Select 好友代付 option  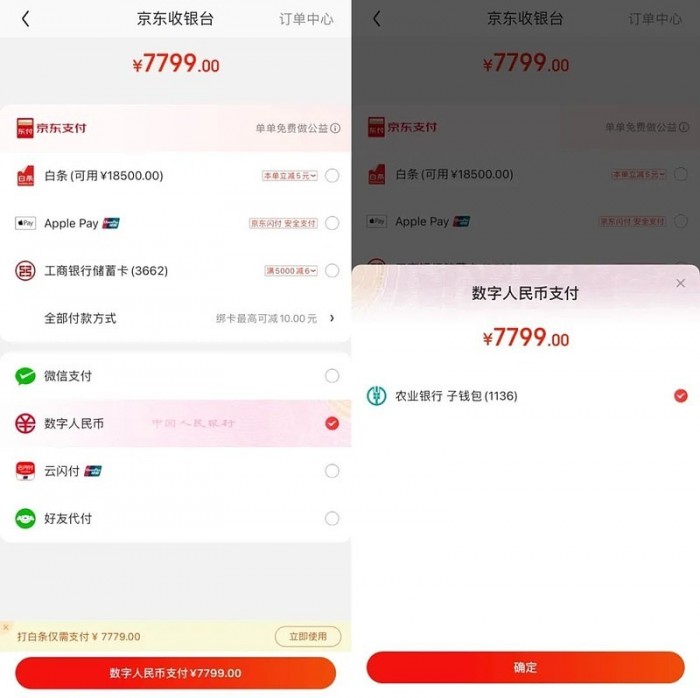coord(331,519)
